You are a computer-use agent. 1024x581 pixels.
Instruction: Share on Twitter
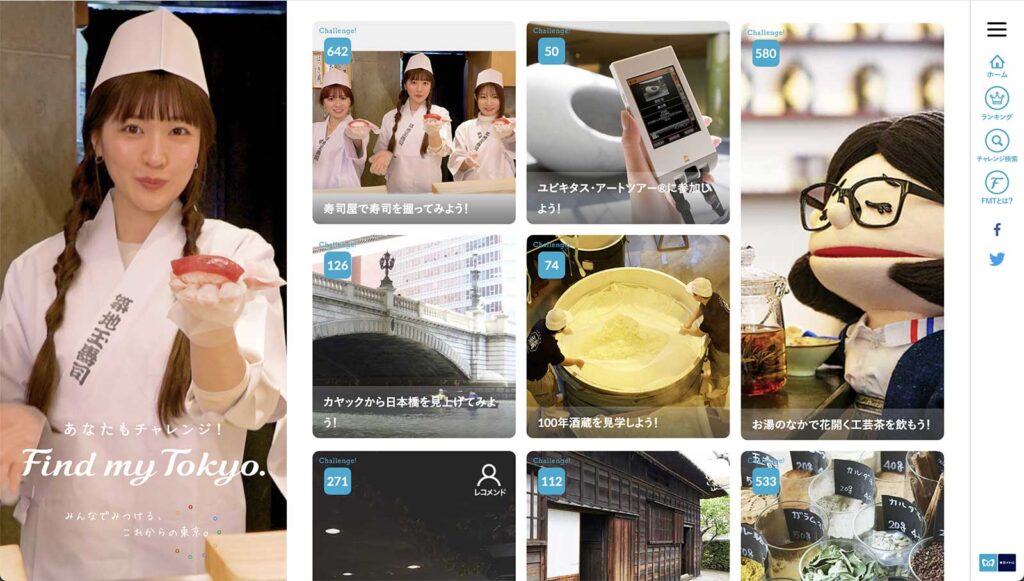tap(996, 259)
